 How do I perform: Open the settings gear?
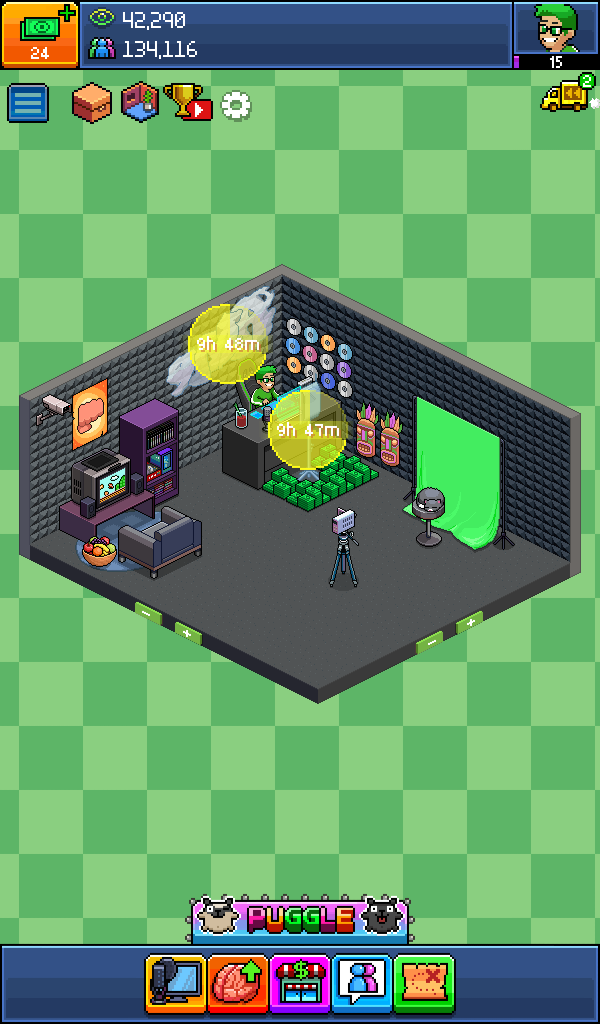236,105
